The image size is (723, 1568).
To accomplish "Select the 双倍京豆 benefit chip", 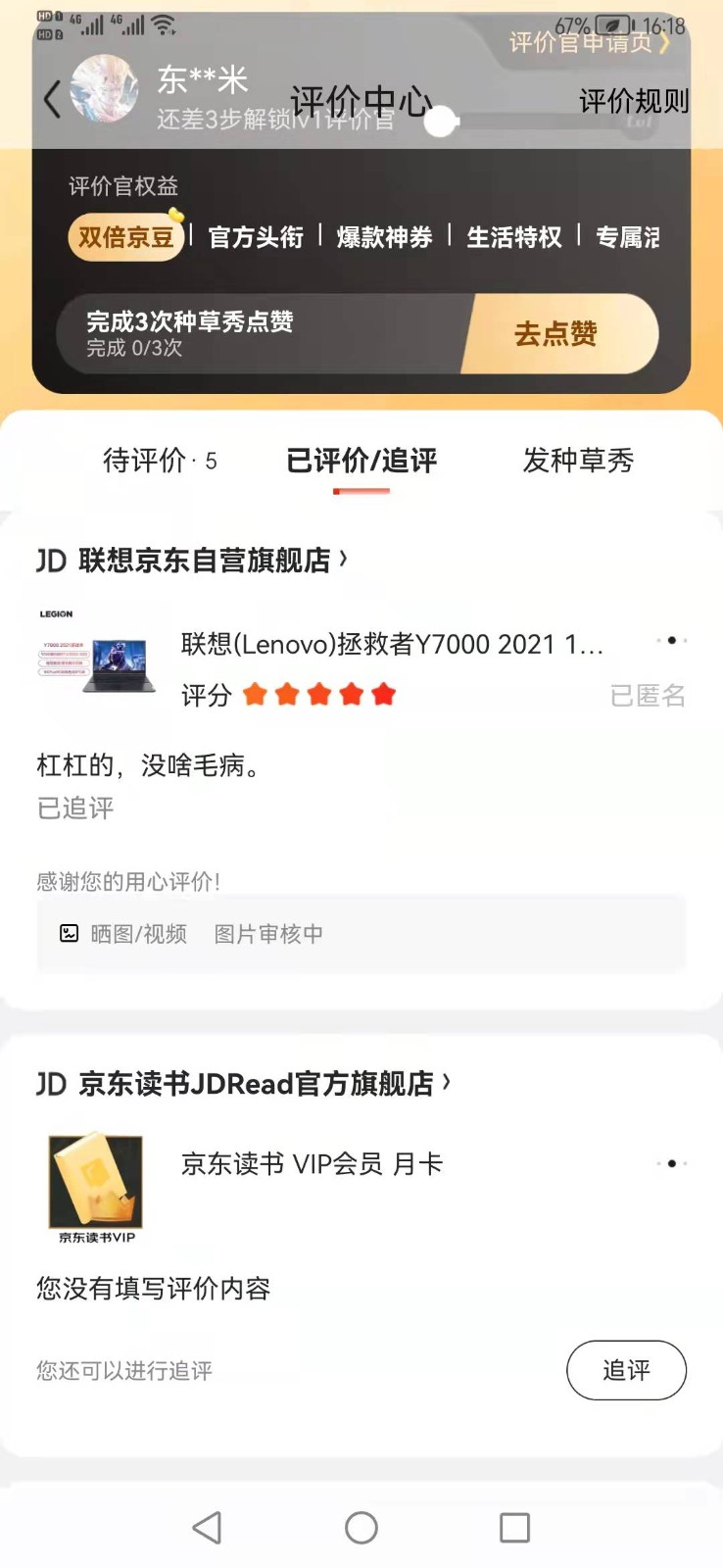I will pos(126,237).
